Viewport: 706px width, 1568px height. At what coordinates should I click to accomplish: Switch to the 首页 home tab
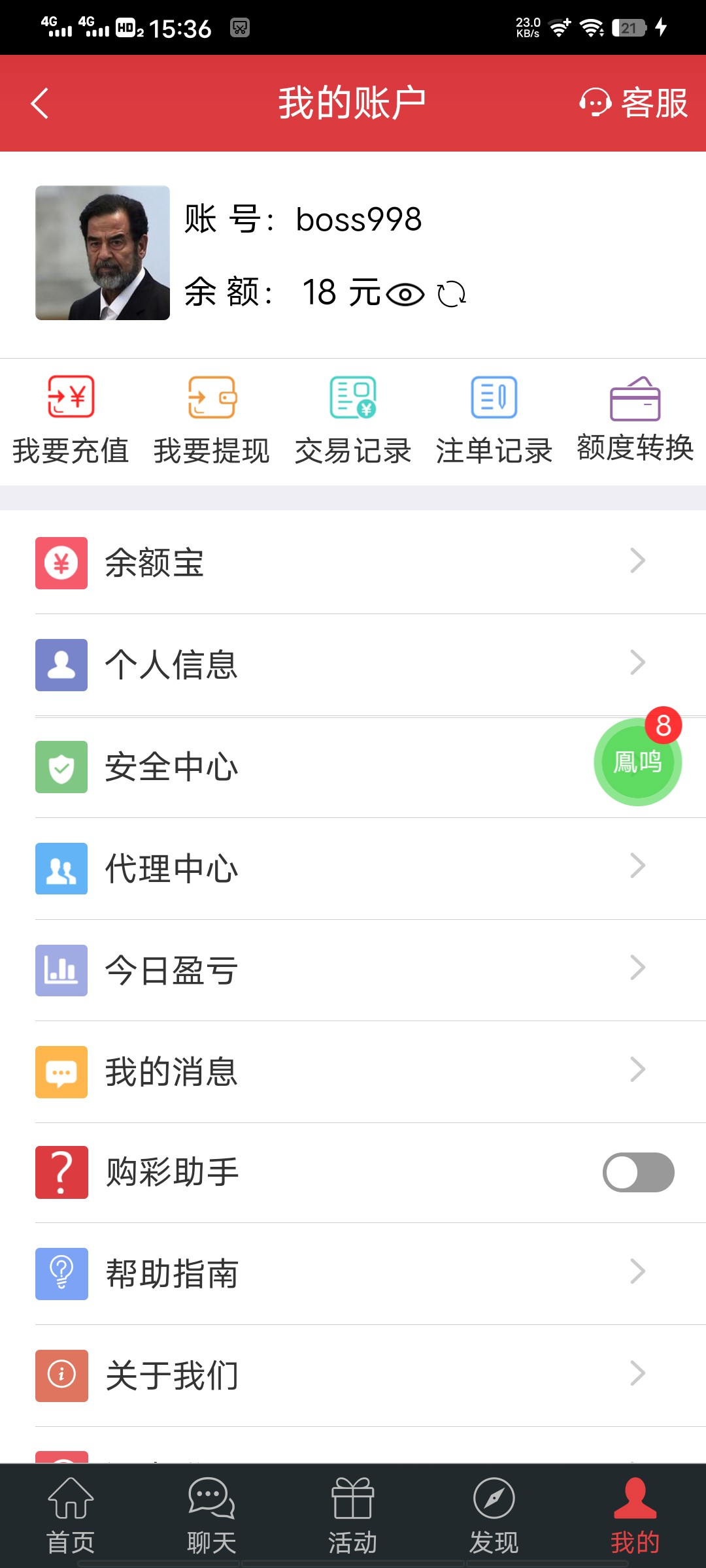[x=71, y=1516]
